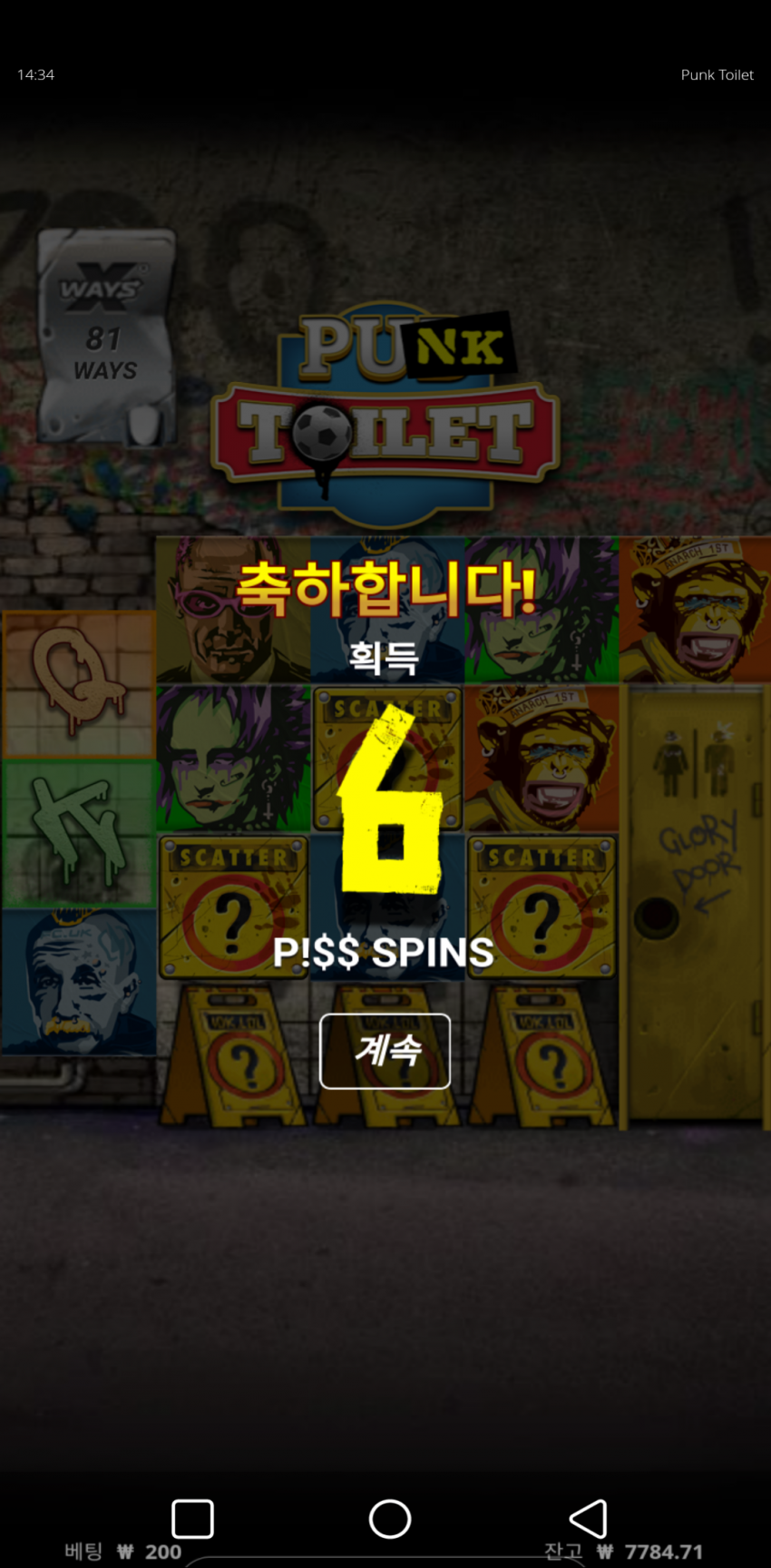Go back with the navigation arrow
Screen dimensions: 771x1568
click(x=588, y=1518)
